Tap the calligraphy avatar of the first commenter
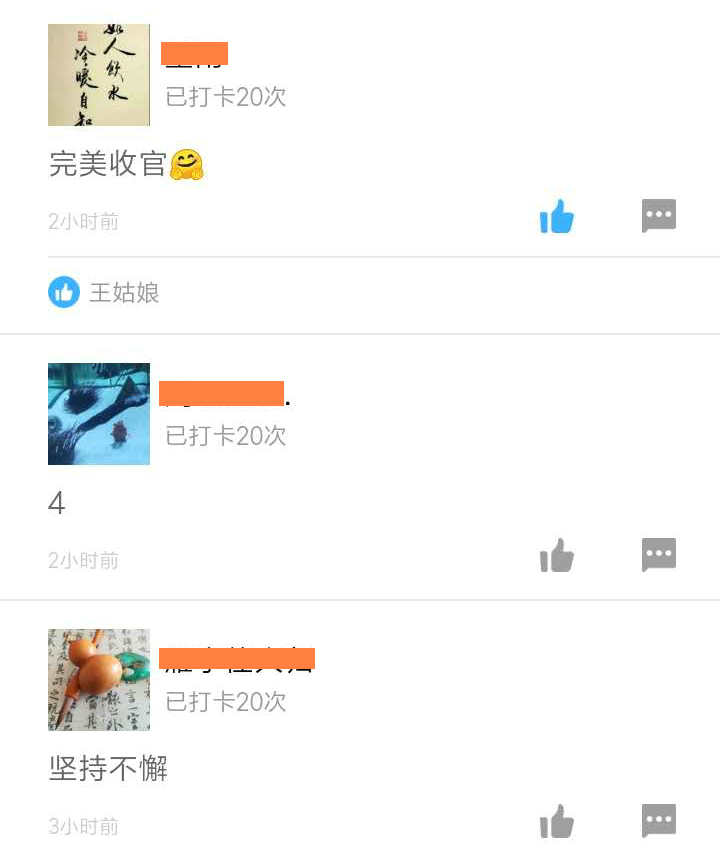Viewport: 720px width, 861px height. coord(98,74)
